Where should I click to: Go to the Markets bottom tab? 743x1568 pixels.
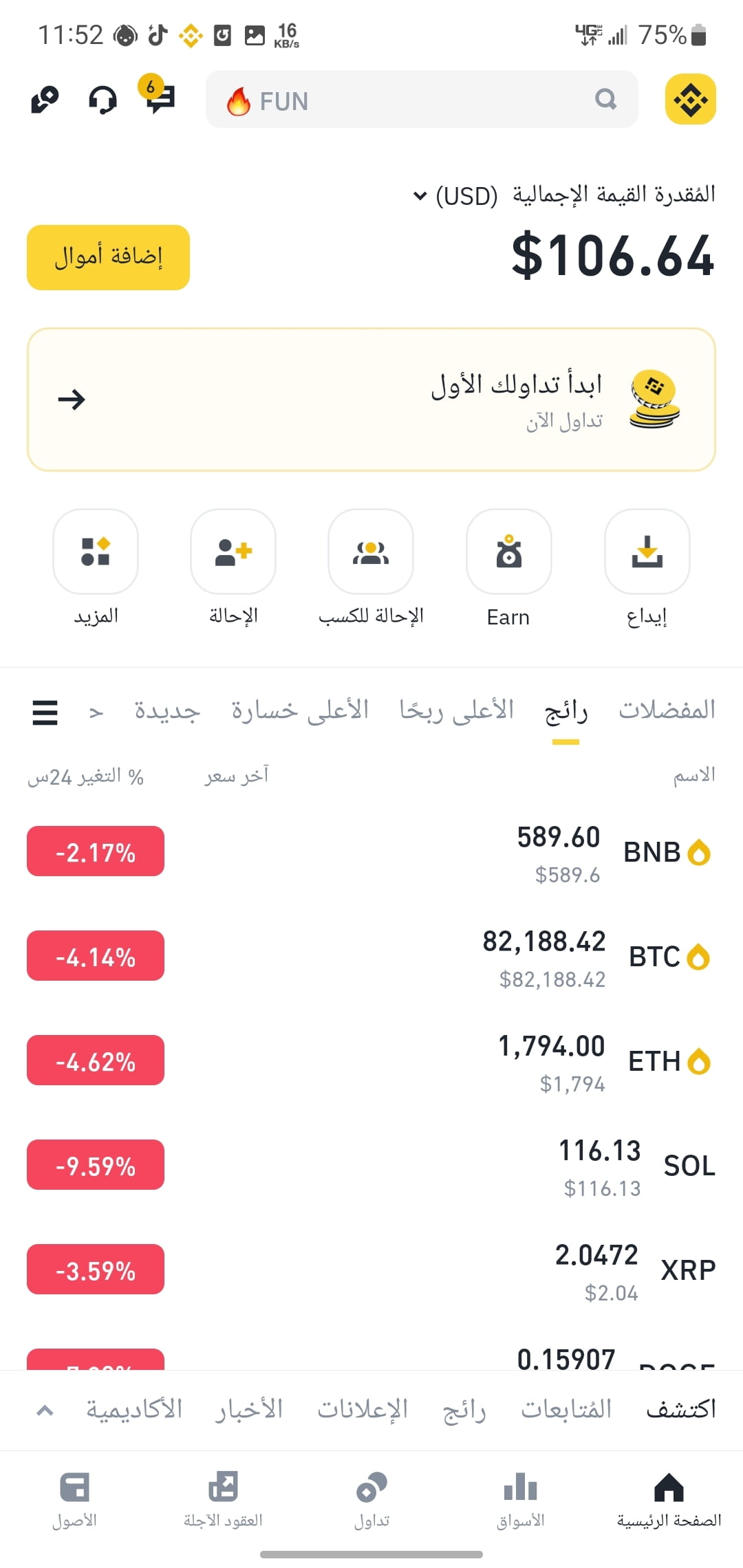[521, 1500]
